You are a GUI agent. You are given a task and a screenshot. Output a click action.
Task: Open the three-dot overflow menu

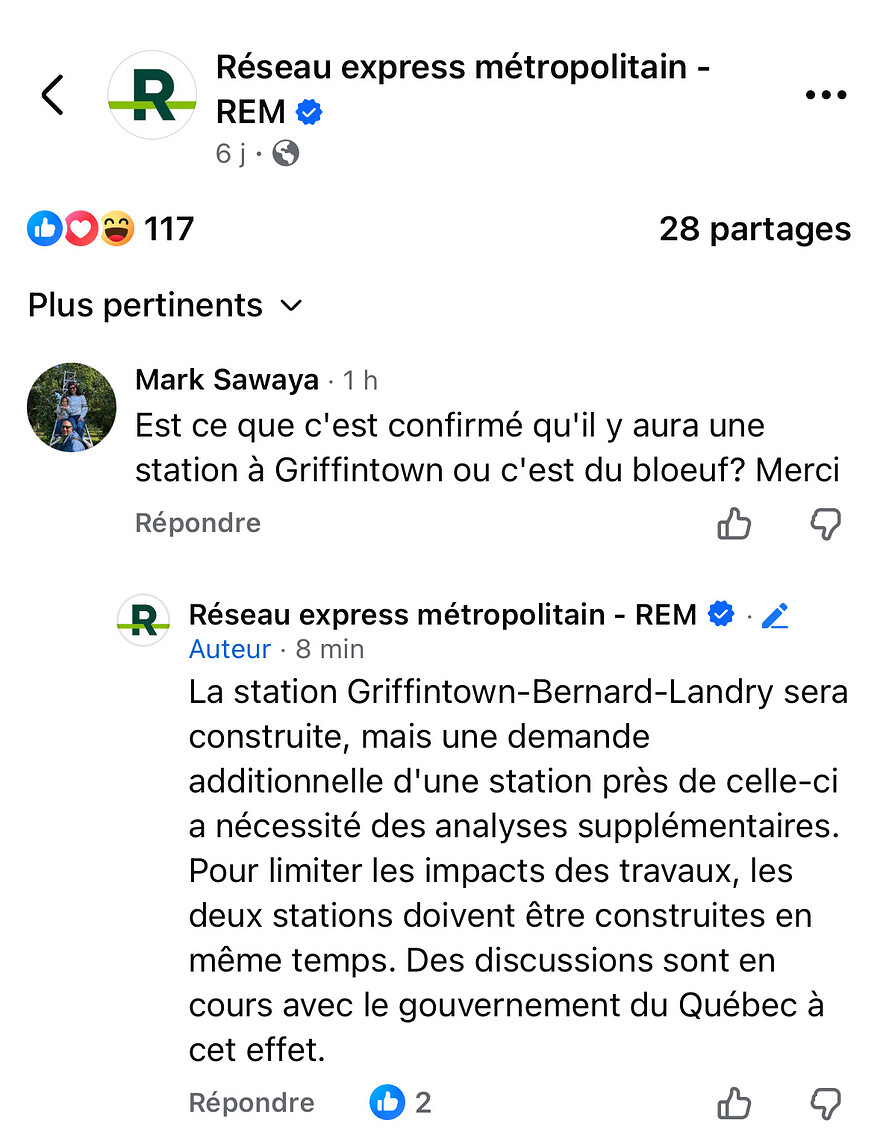tap(825, 95)
